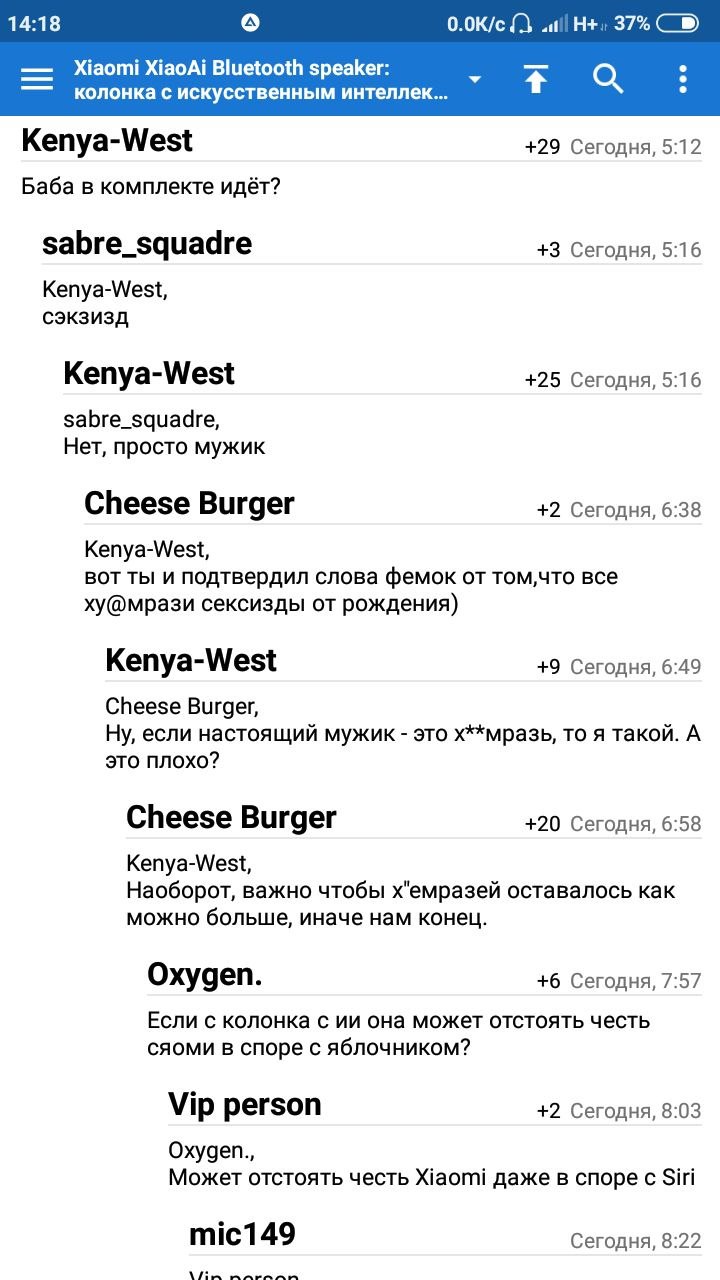Jump to top with the up-arrow icon
Viewport: 720px width, 1280px height.
[x=536, y=79]
